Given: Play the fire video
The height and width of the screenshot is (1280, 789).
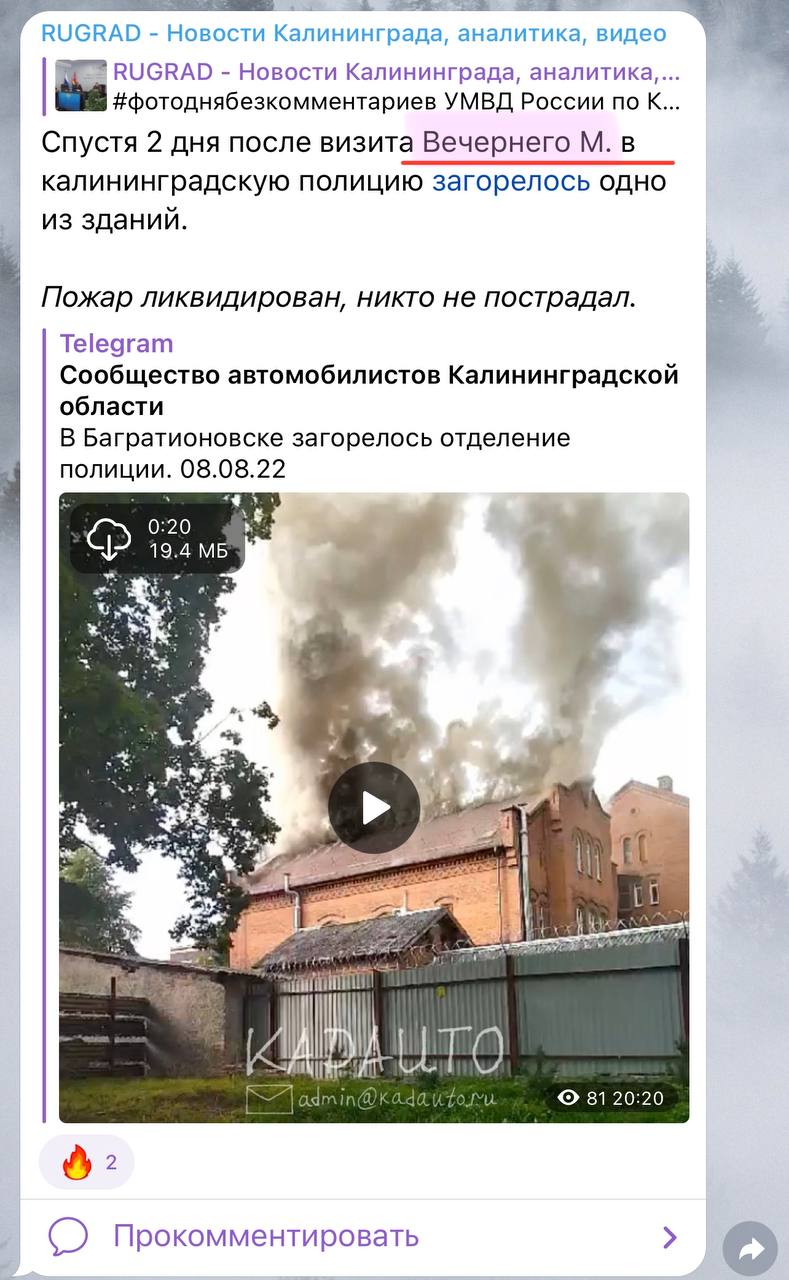Looking at the screenshot, I should (374, 807).
